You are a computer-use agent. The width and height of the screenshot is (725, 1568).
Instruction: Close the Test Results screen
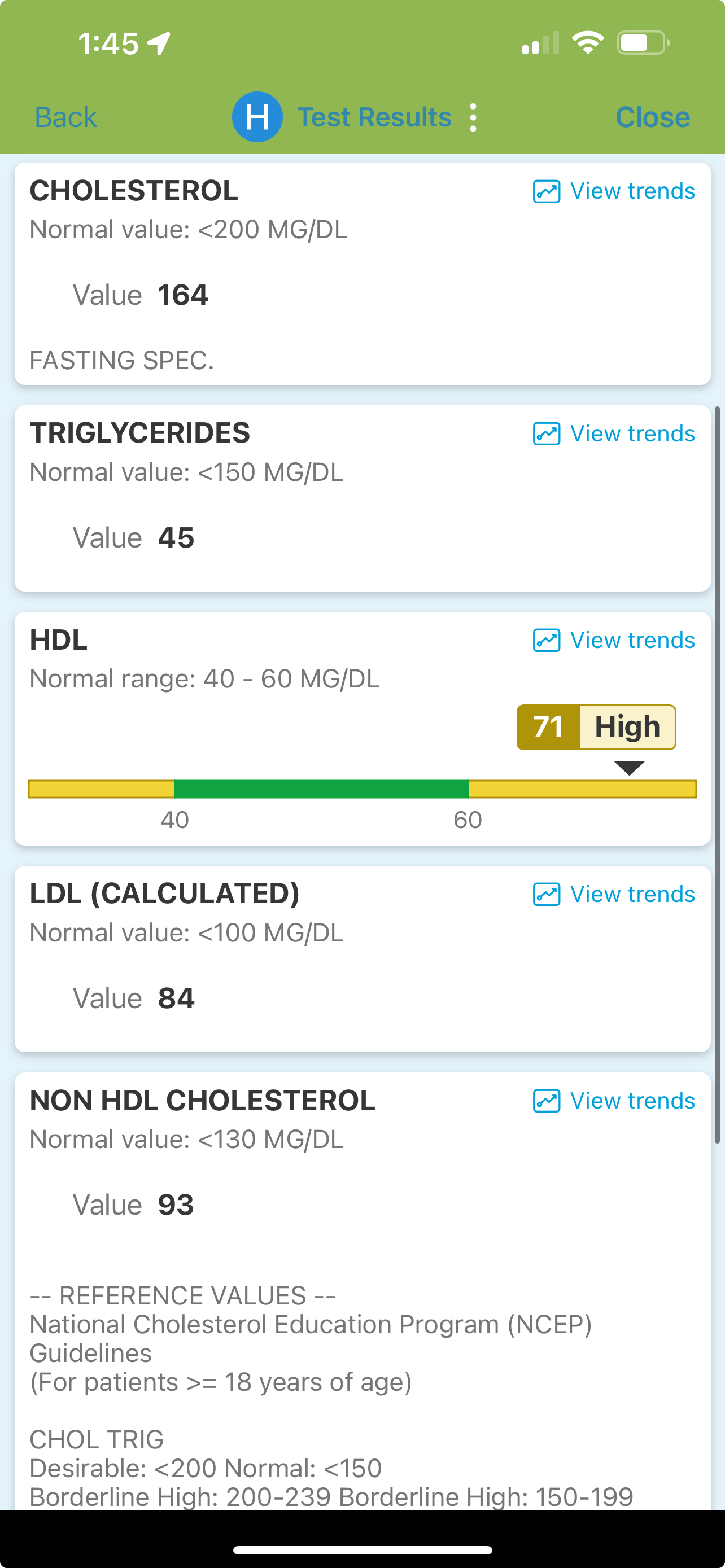[652, 117]
